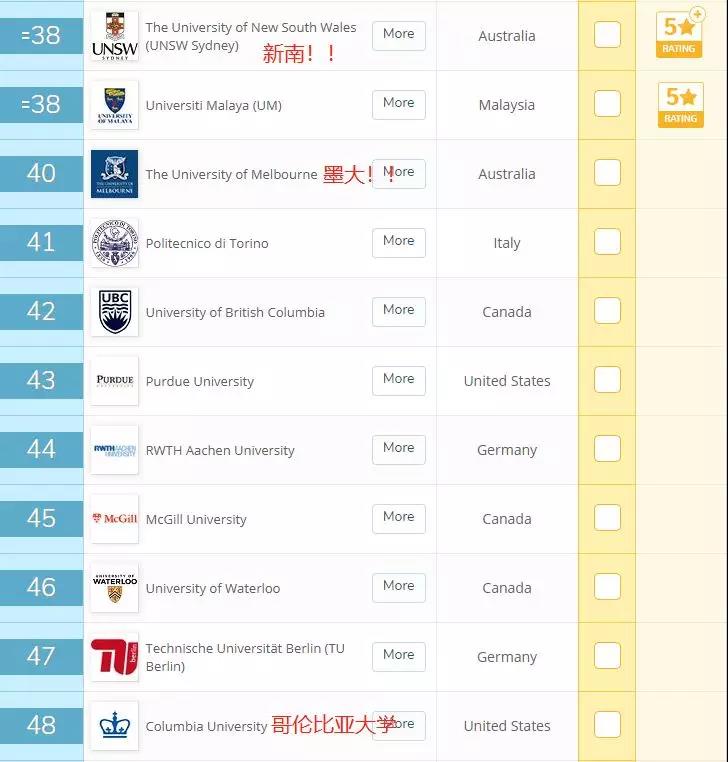Open the RWTH Aachen University profile link

pyautogui.click(x=220, y=450)
